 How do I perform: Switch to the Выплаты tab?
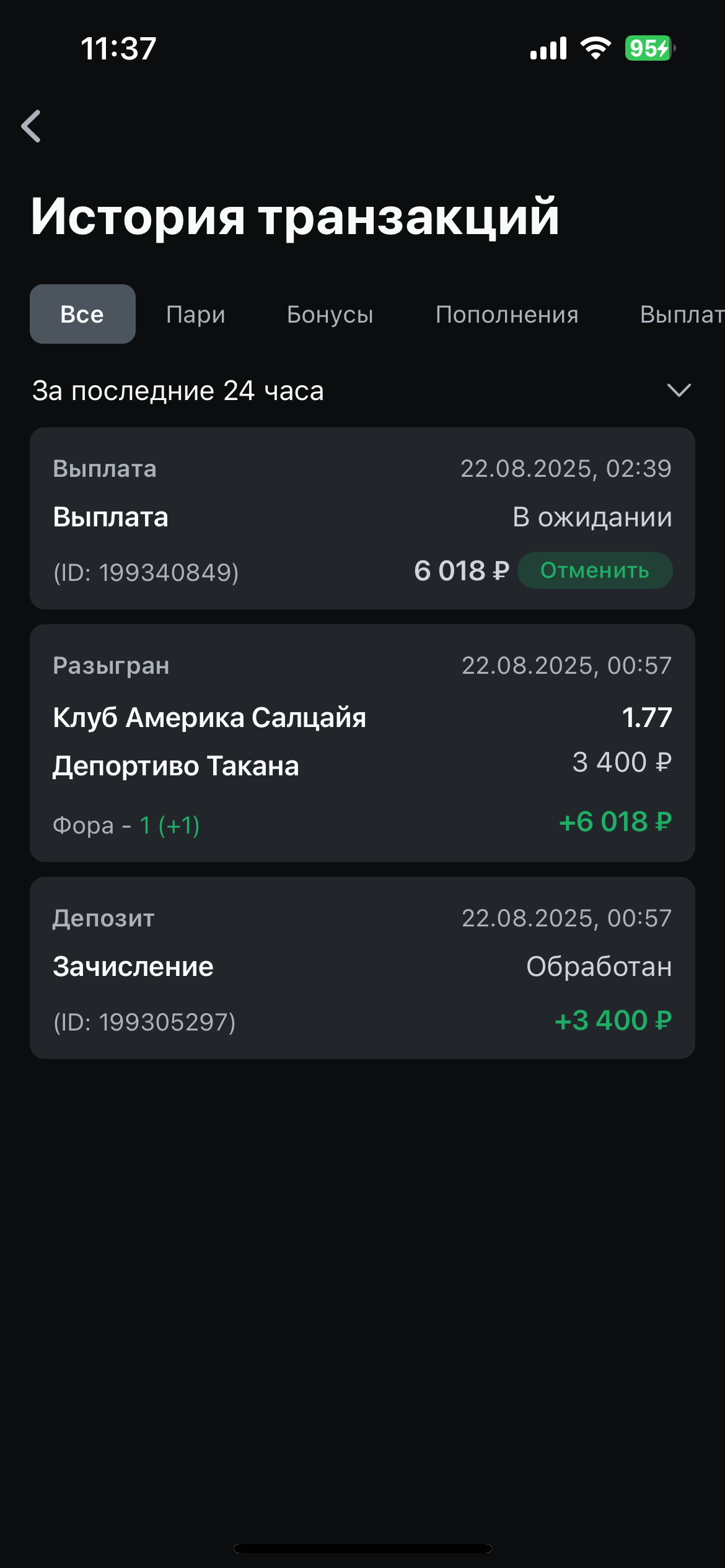click(x=682, y=314)
